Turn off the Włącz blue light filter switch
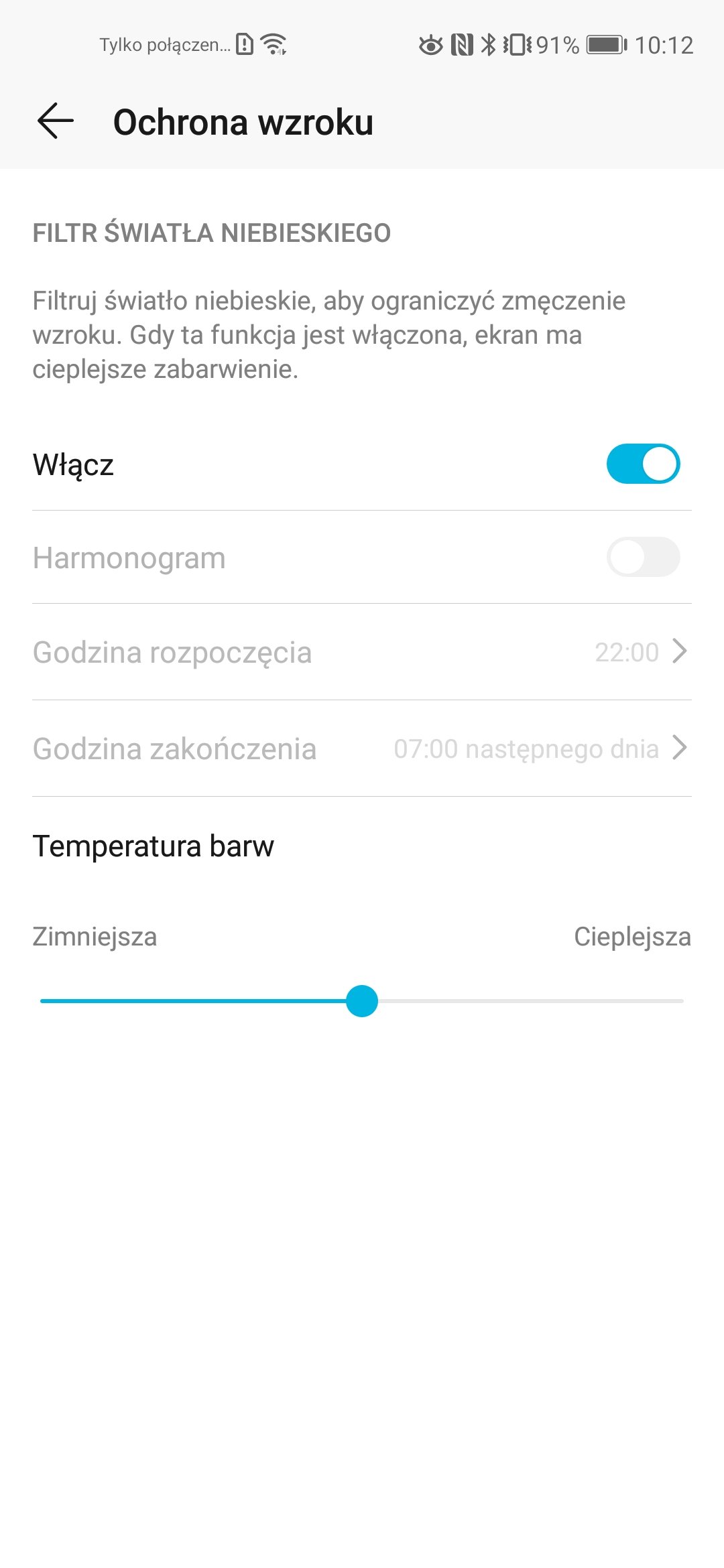The width and height of the screenshot is (724, 1568). point(643,464)
